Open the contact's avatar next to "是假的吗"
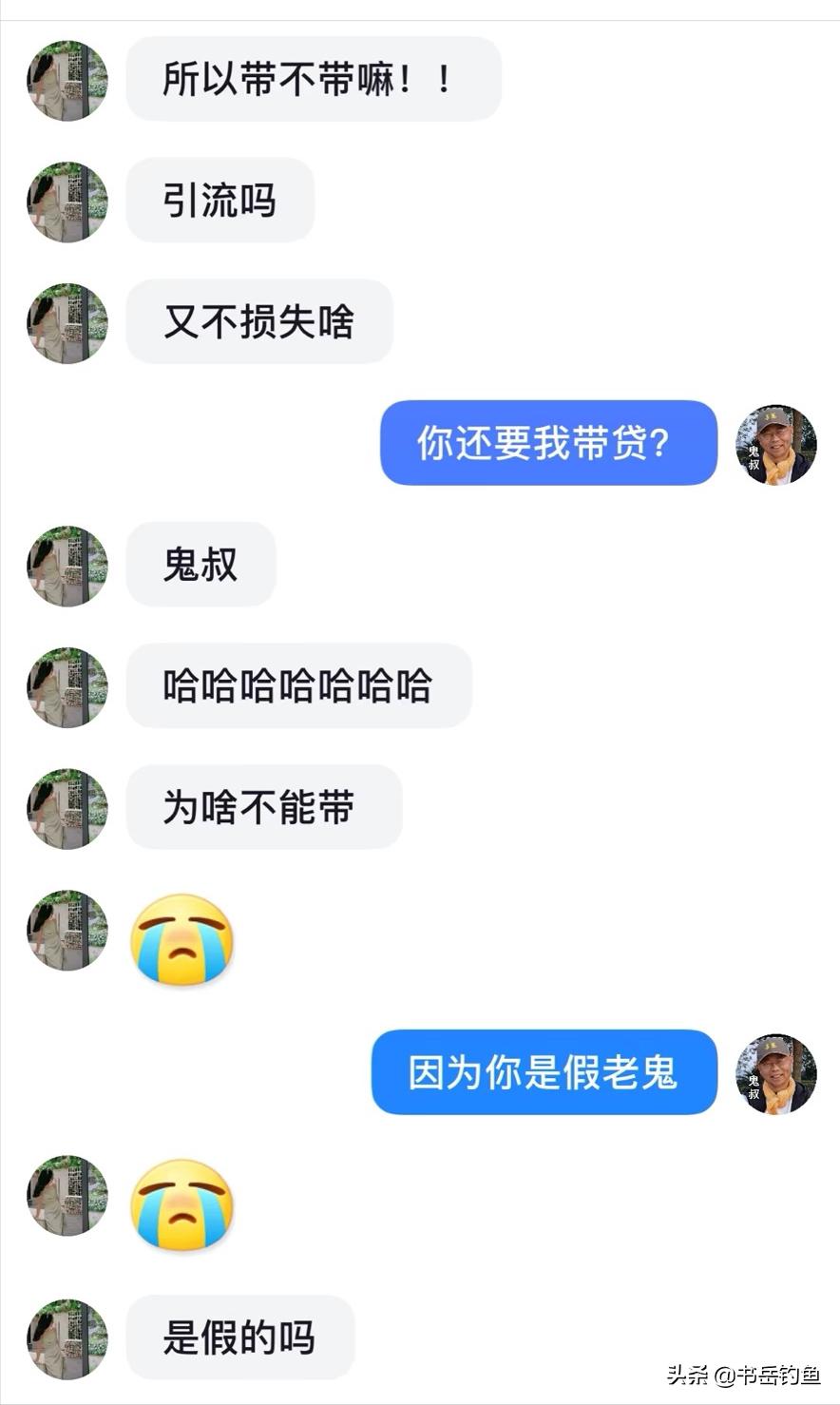840x1405 pixels. click(x=67, y=1338)
